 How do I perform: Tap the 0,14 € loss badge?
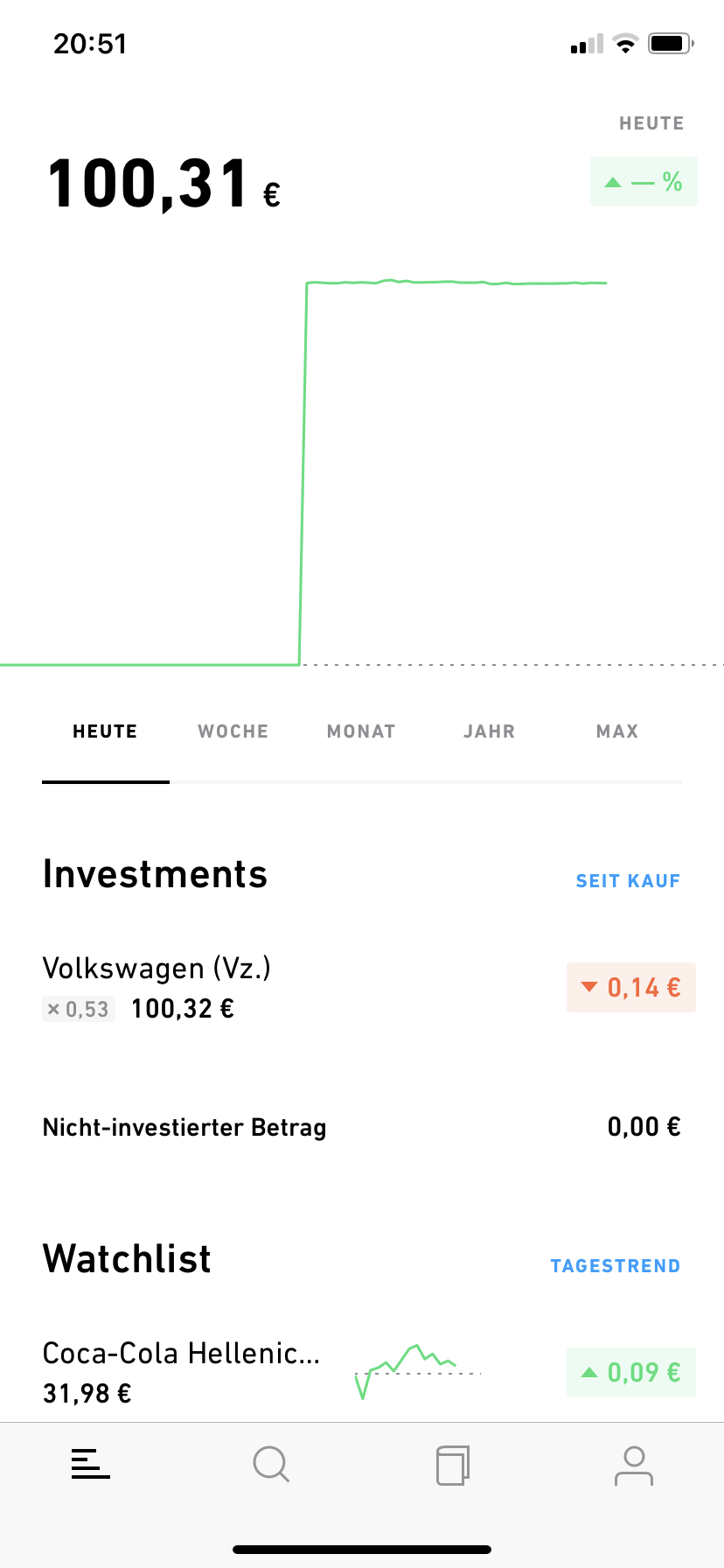tap(631, 988)
